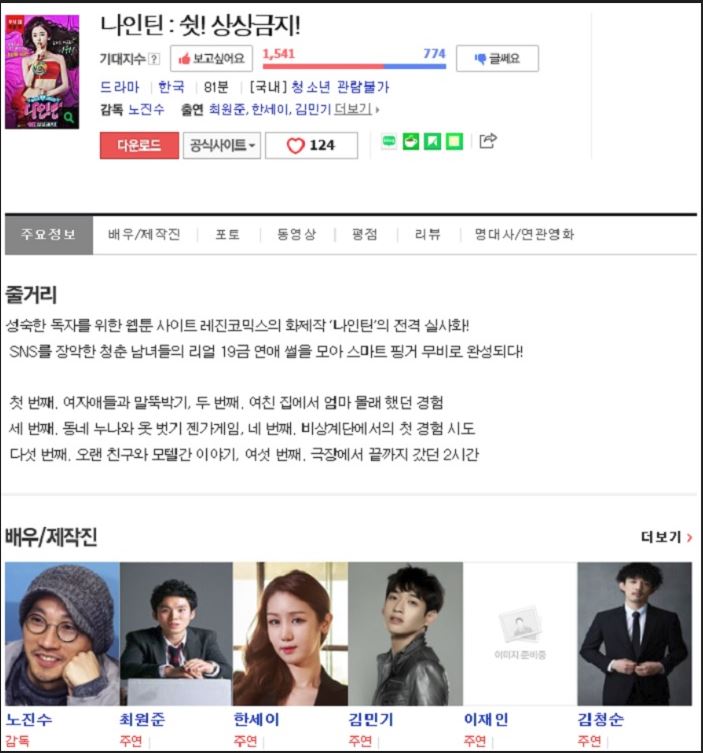The width and height of the screenshot is (703, 753).
Task: Tap the red 다운로드 button
Action: [138, 145]
